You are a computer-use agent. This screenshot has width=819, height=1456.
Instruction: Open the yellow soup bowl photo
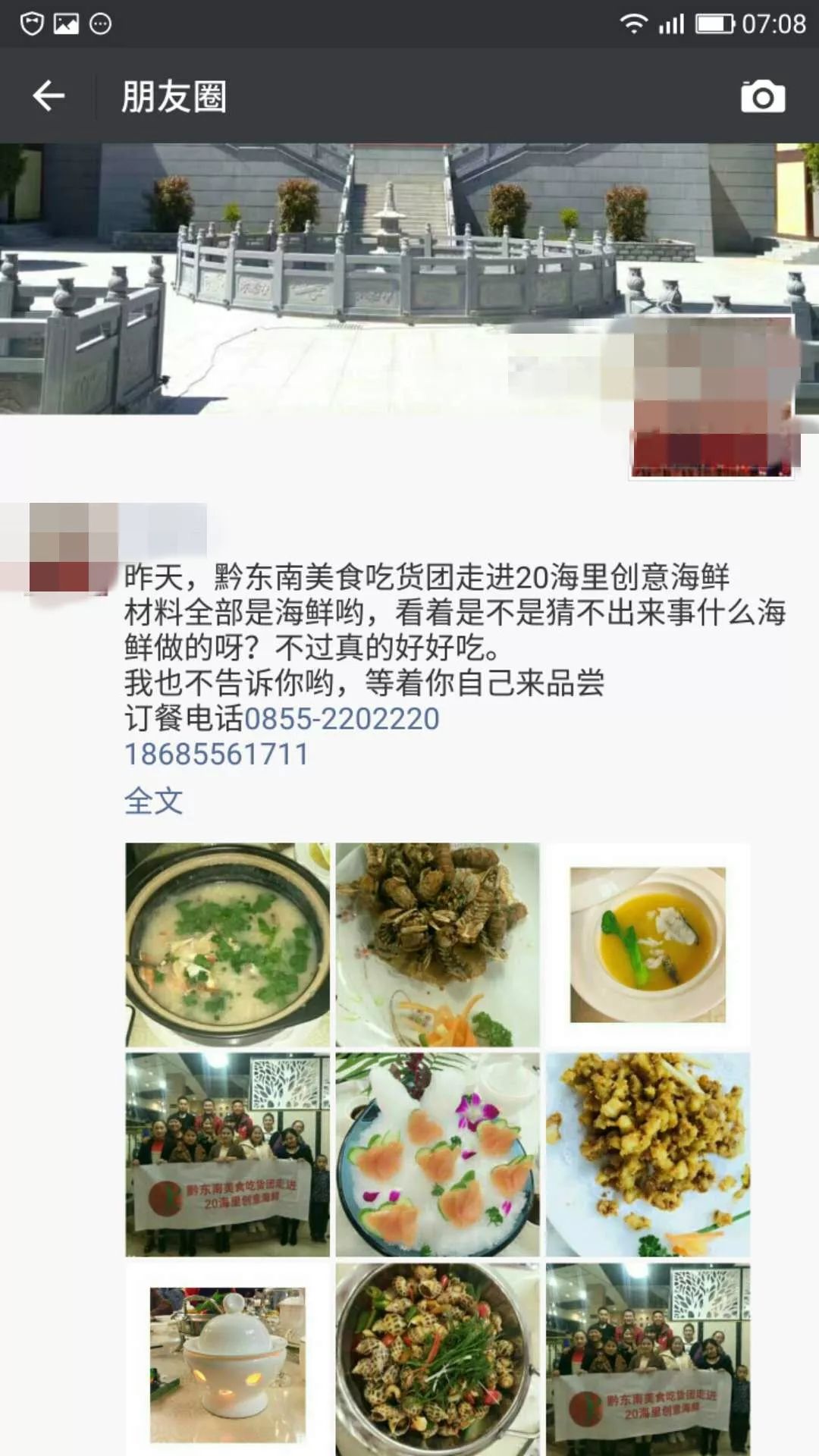pyautogui.click(x=648, y=945)
